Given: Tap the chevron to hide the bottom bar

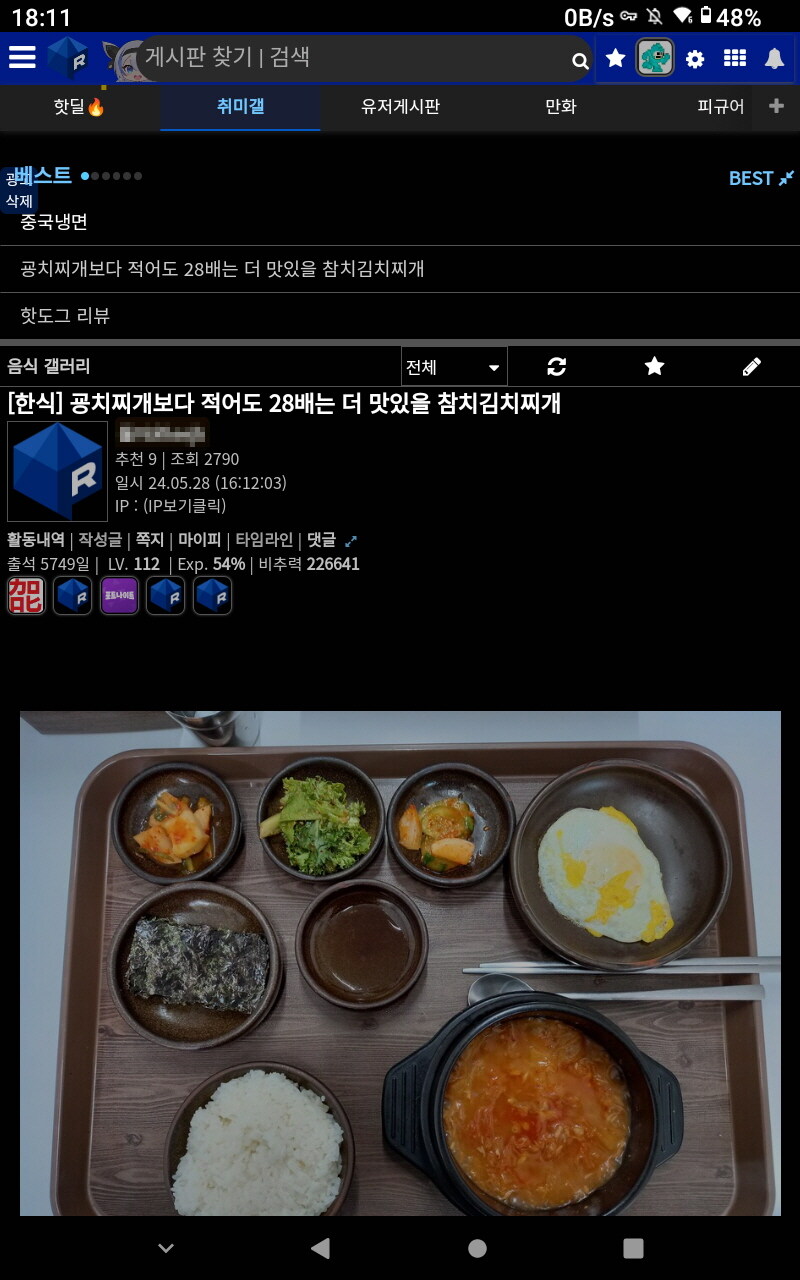Looking at the screenshot, I should coord(164,1247).
